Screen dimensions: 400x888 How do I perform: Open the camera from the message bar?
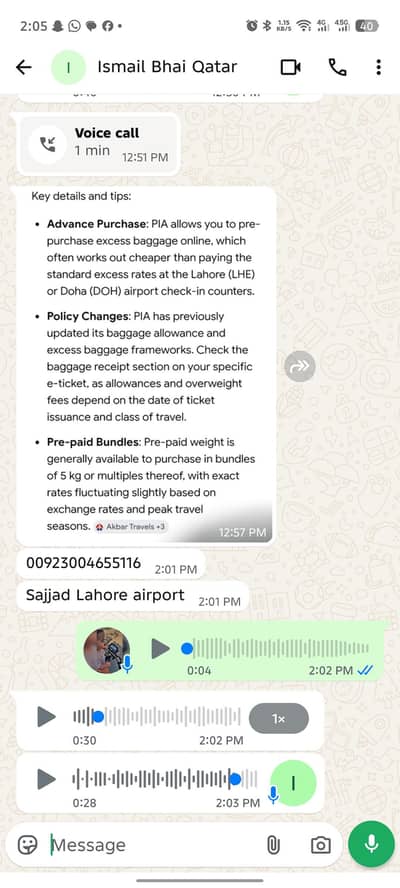320,845
